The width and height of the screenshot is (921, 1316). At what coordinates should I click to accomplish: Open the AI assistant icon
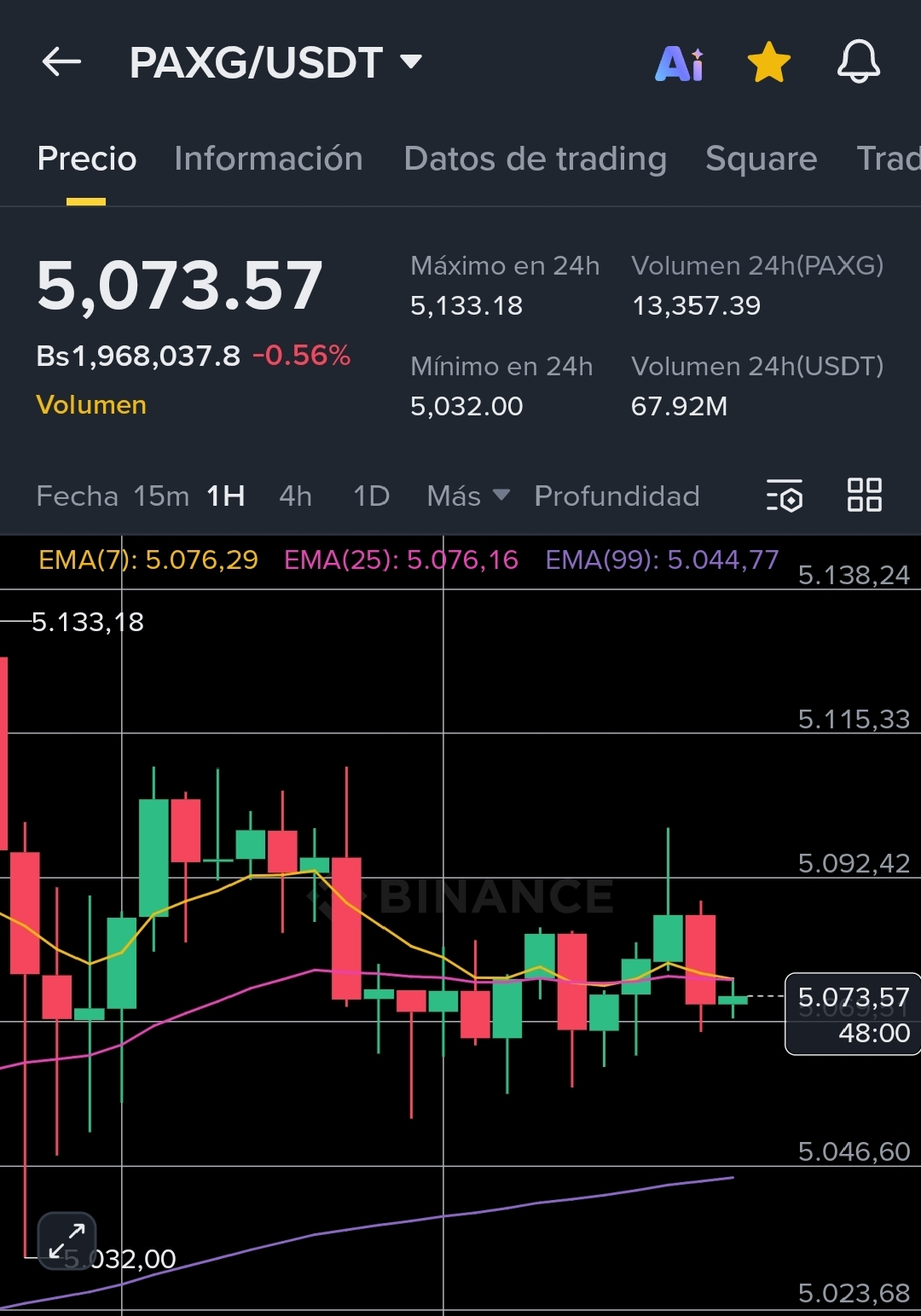point(679,63)
